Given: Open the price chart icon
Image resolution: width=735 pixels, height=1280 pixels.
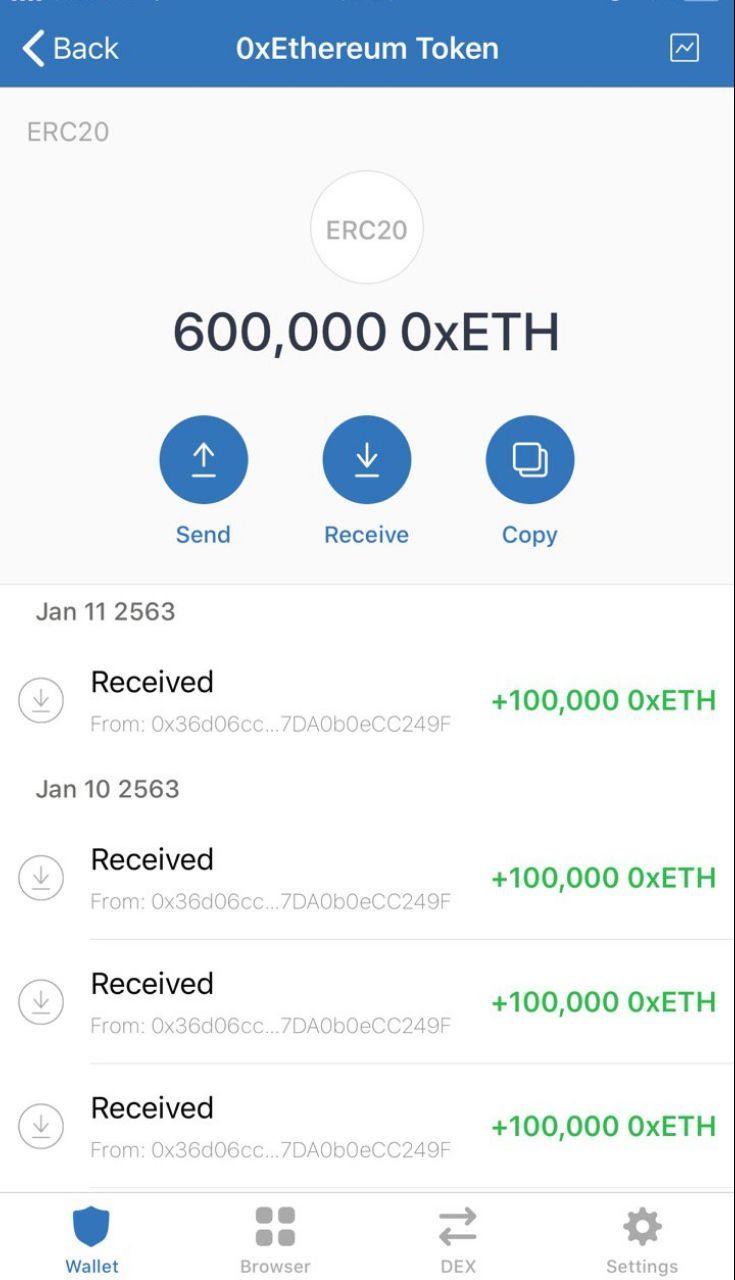Looking at the screenshot, I should [x=684, y=48].
